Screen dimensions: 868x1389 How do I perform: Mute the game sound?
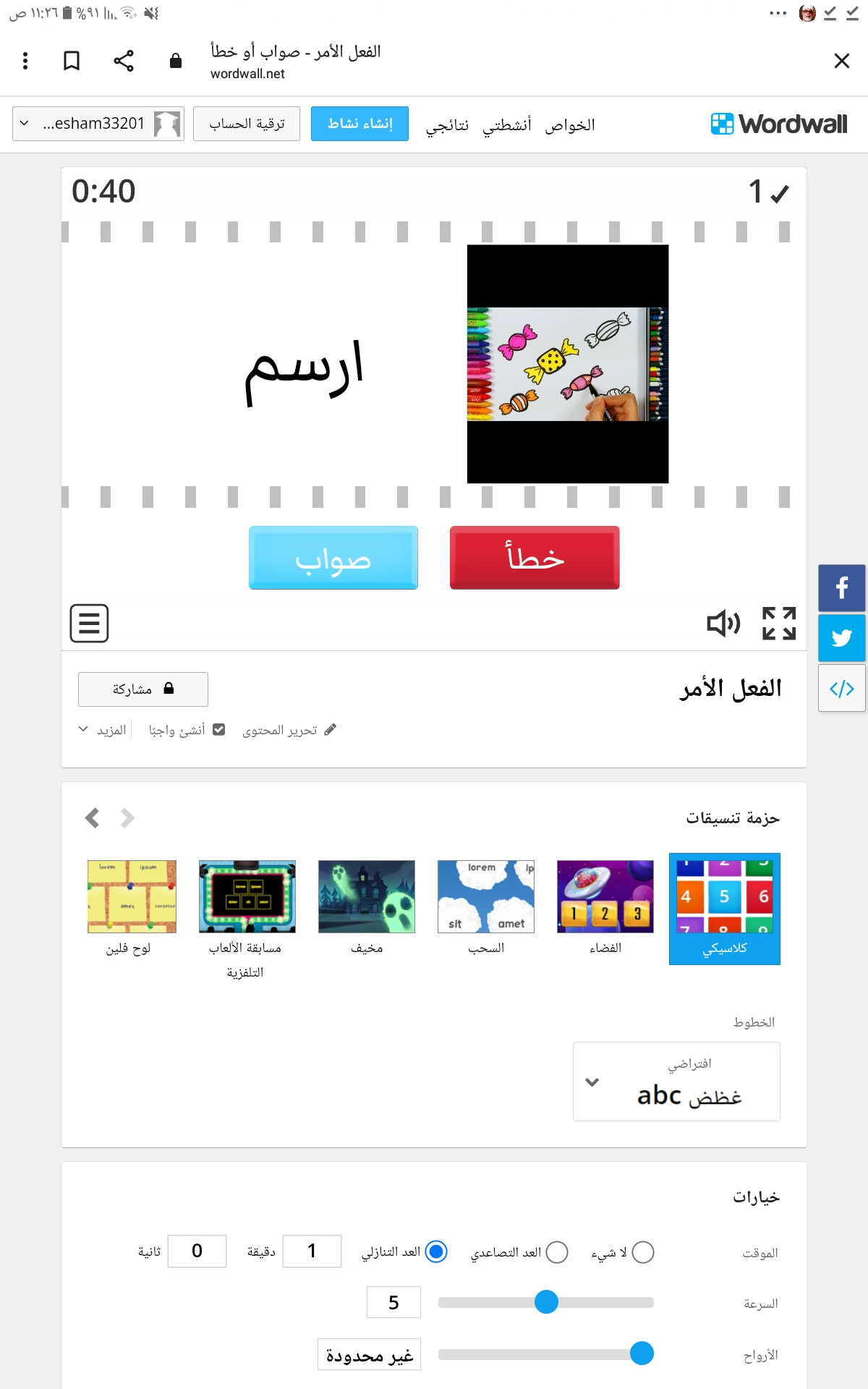723,623
